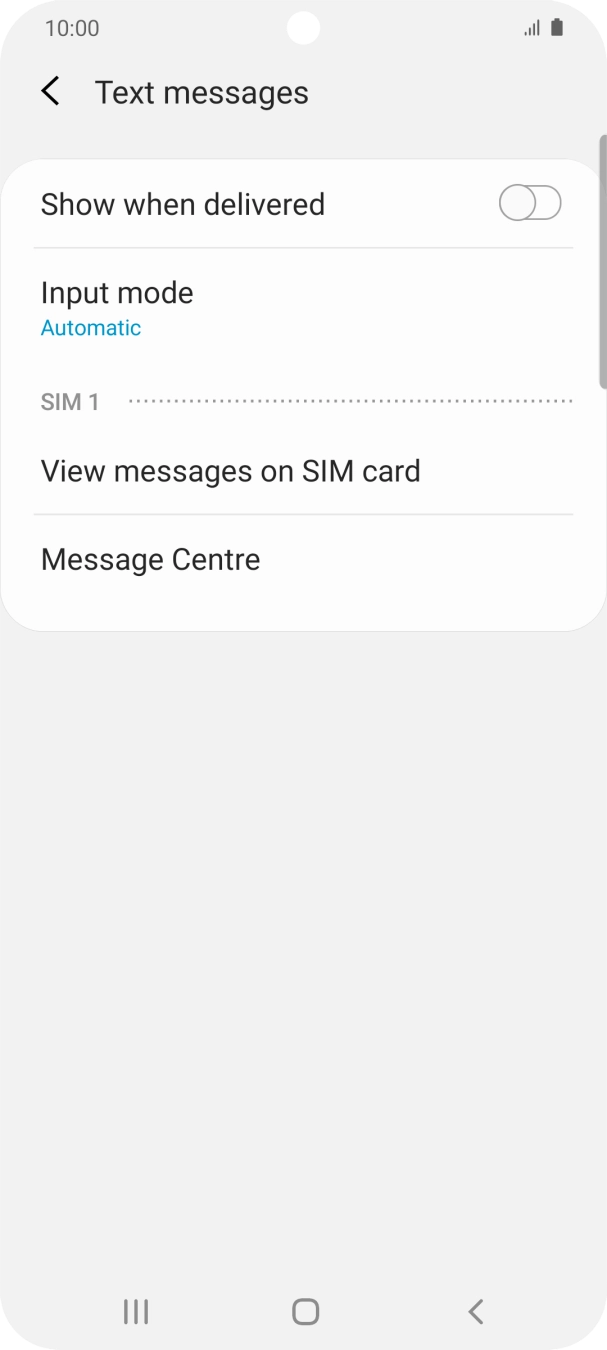Open Input mode setting
Image resolution: width=607 pixels, height=1350 pixels.
coord(117,308)
